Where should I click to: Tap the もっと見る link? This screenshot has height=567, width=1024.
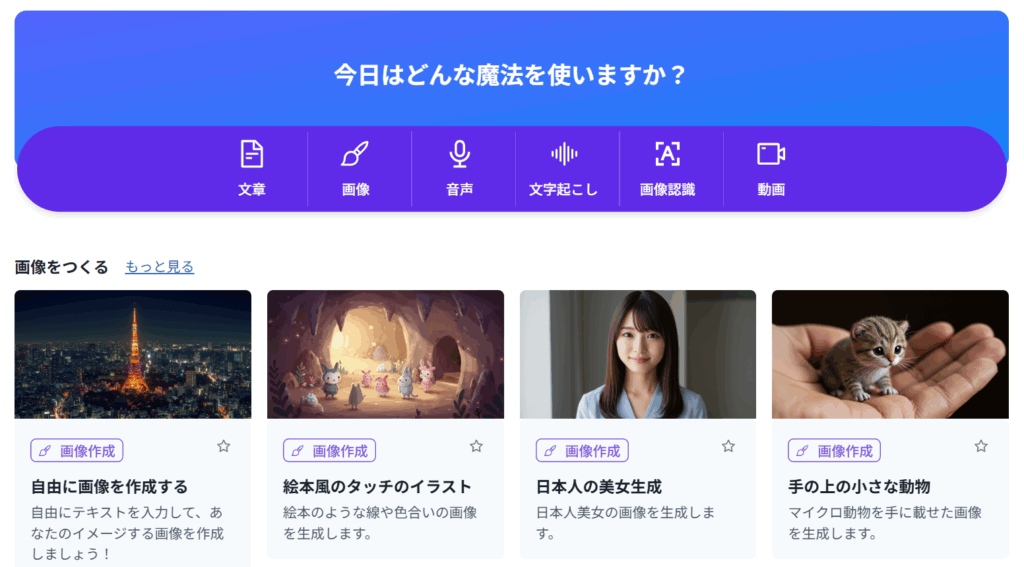159,267
